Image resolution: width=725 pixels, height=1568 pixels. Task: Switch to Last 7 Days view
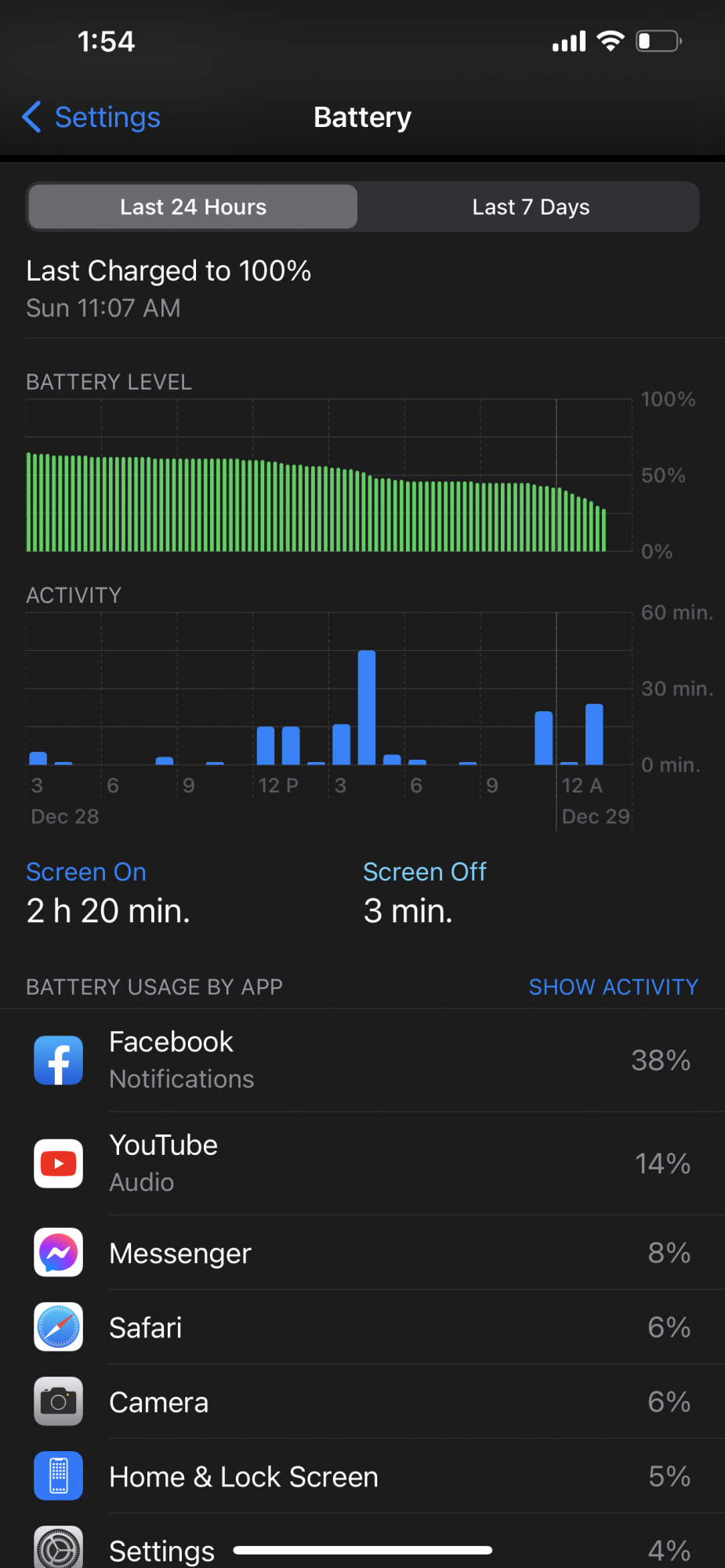coord(531,207)
